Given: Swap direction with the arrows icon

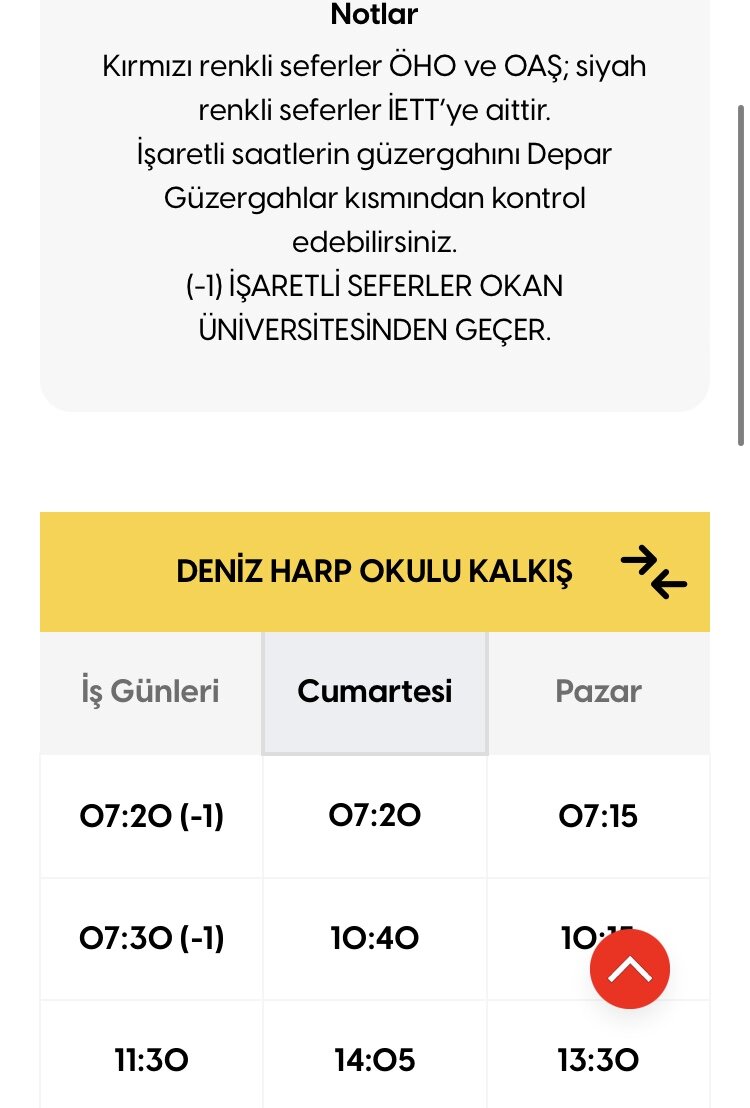Looking at the screenshot, I should pos(654,572).
